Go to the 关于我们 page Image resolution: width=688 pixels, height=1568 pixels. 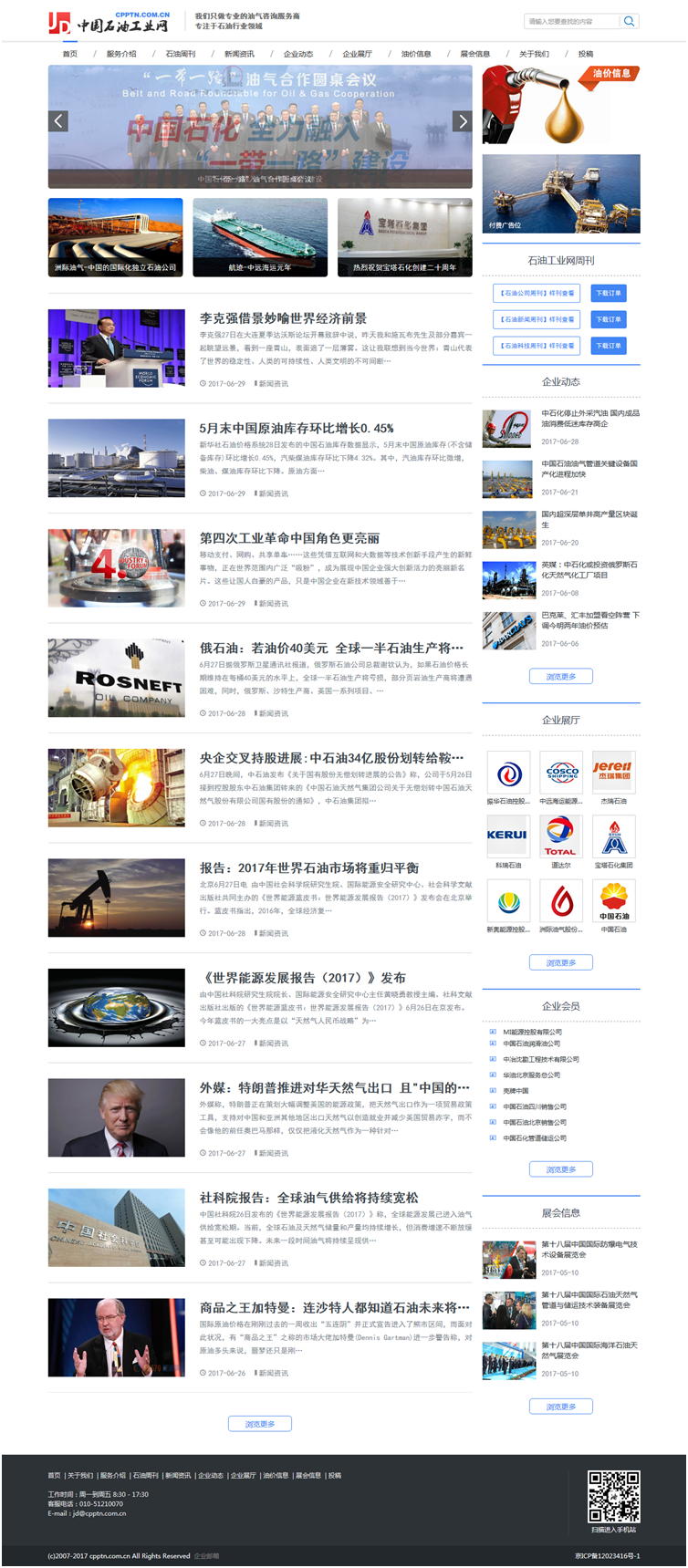coord(534,54)
